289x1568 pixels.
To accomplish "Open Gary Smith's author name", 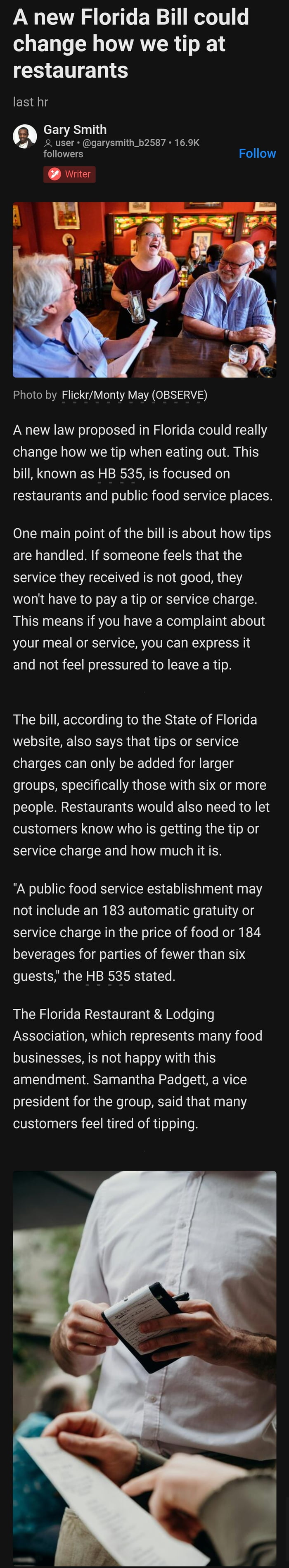I will pyautogui.click(x=75, y=130).
